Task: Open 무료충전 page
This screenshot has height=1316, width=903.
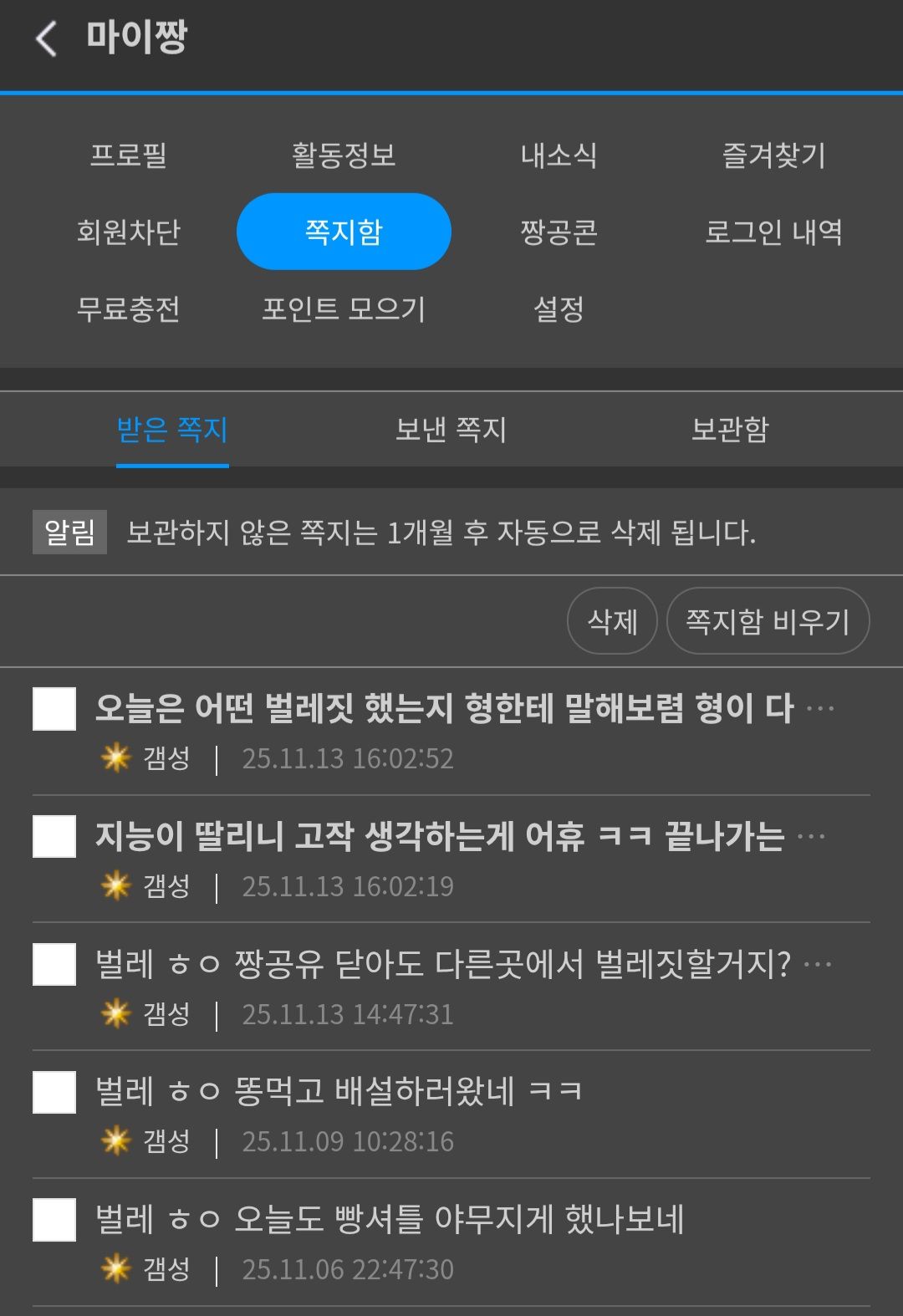Action: click(x=129, y=309)
